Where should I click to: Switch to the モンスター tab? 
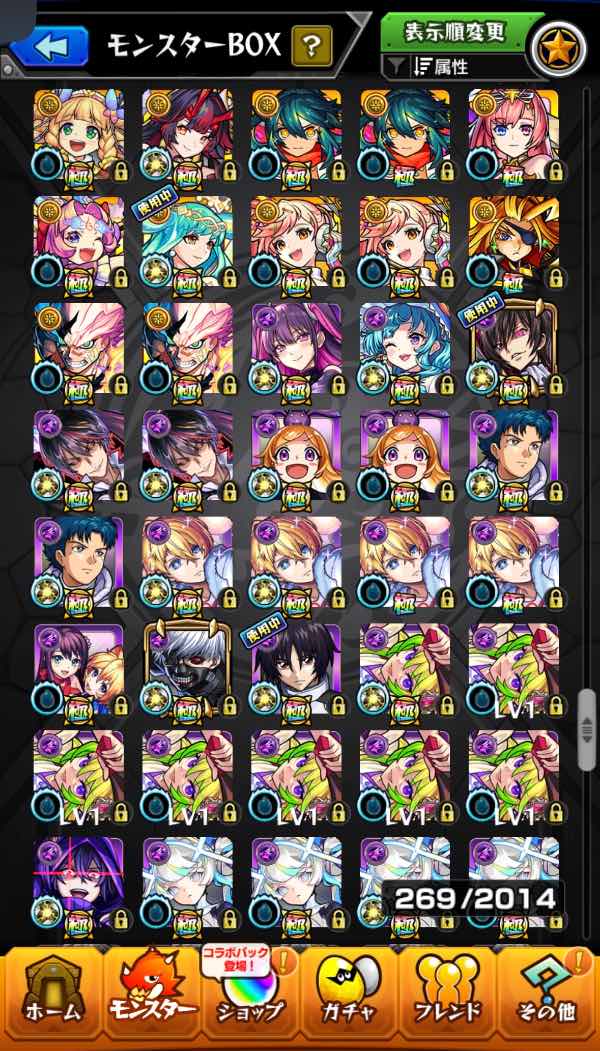[x=151, y=995]
